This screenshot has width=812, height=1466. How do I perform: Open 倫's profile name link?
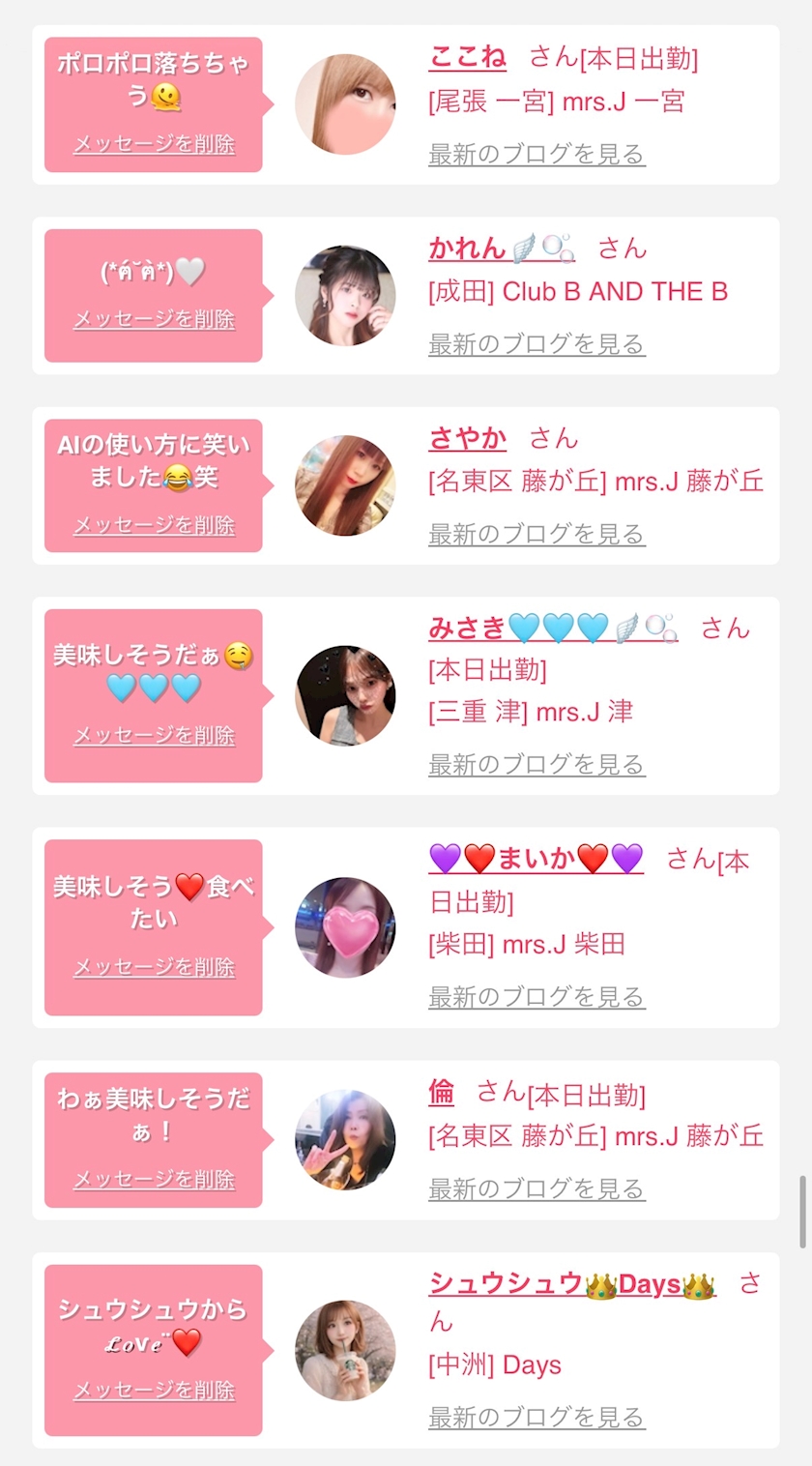click(441, 1093)
